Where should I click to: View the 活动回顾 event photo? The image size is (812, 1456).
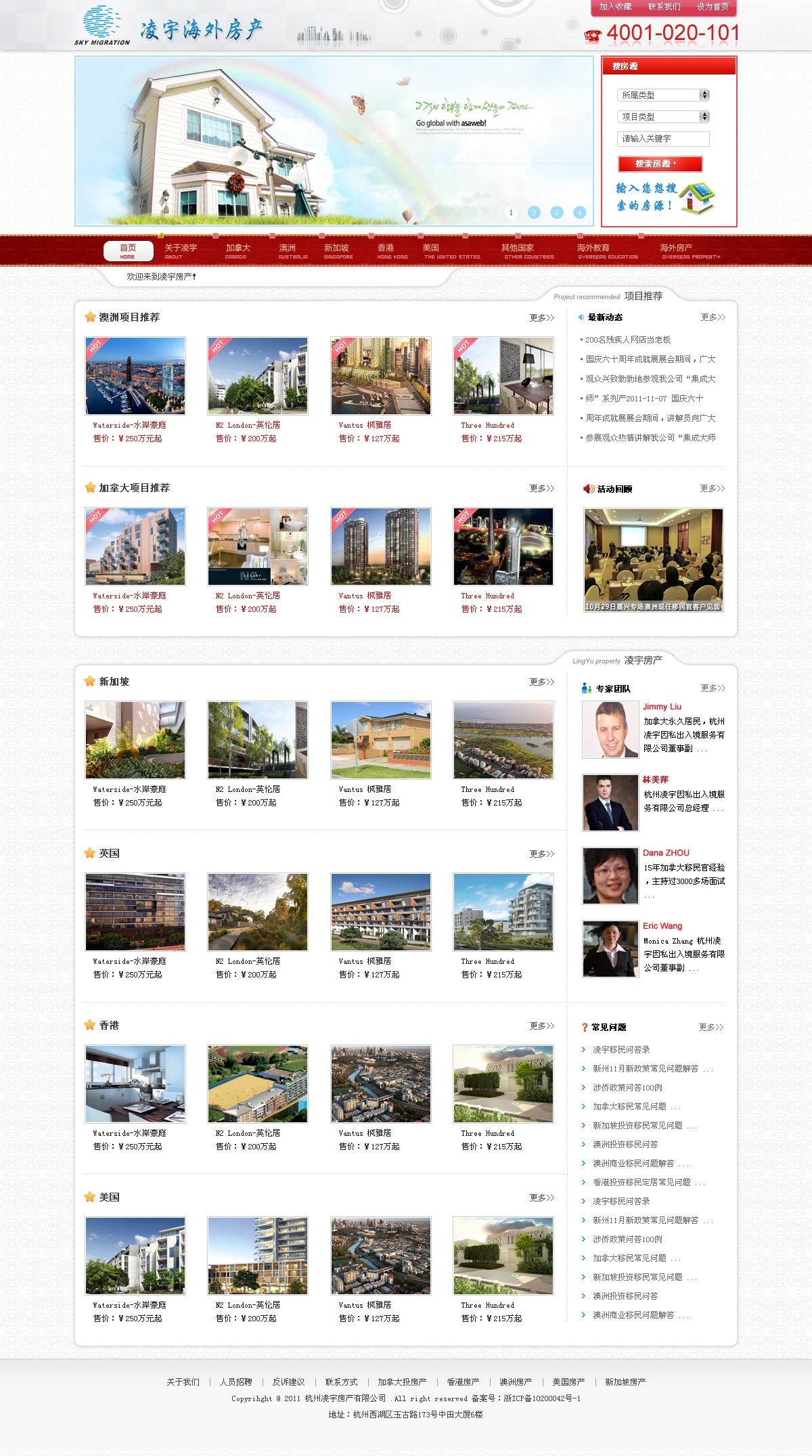point(653,560)
